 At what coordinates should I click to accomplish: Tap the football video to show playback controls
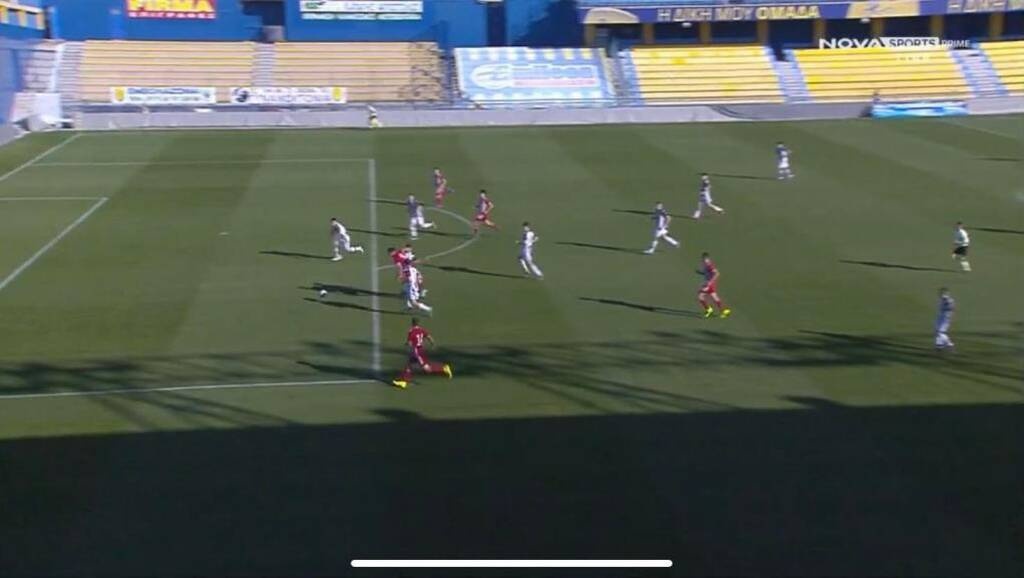coord(512,280)
